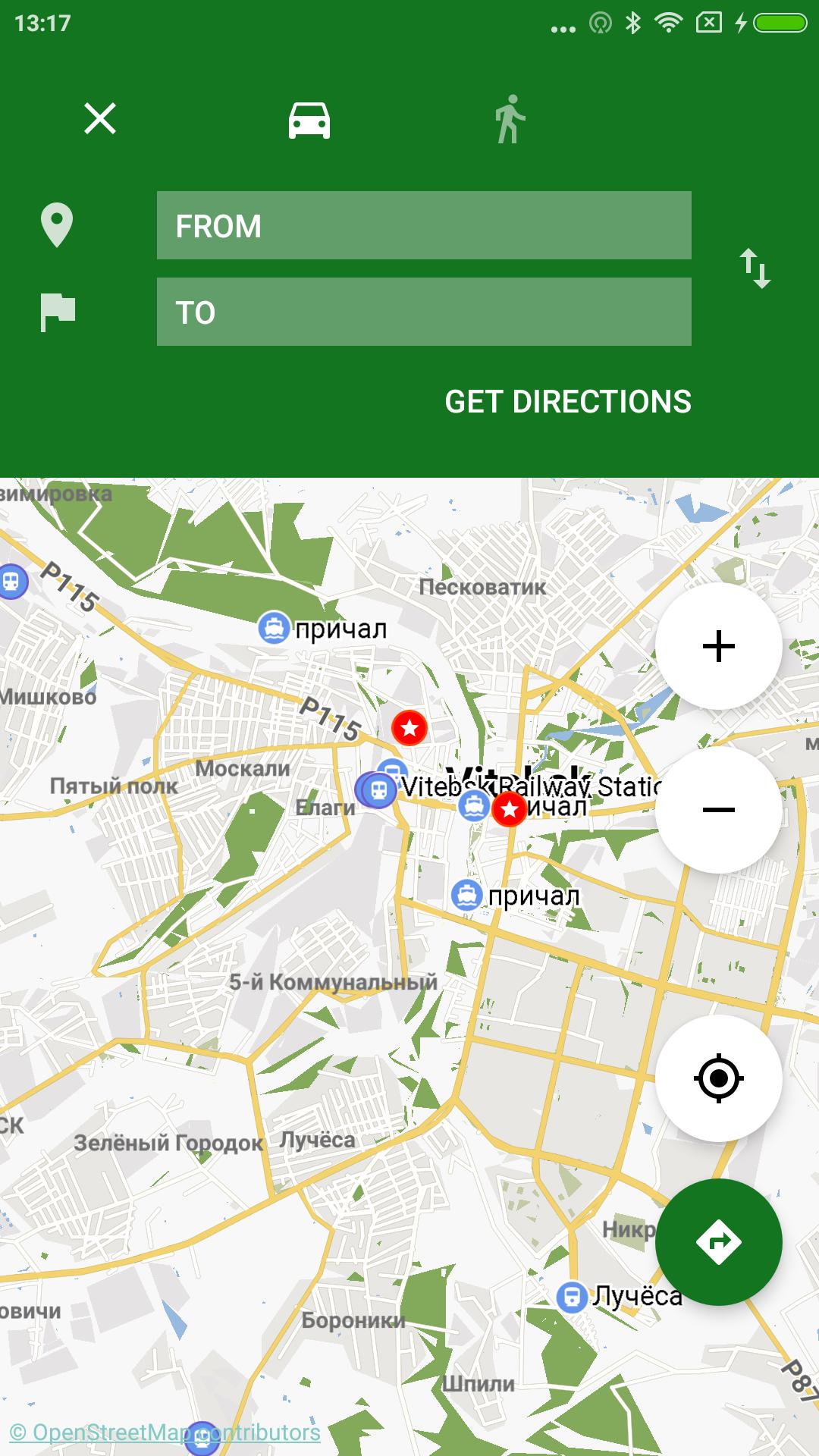Enter starting point in FROM field
Image resolution: width=819 pixels, height=1456 pixels.
[424, 225]
